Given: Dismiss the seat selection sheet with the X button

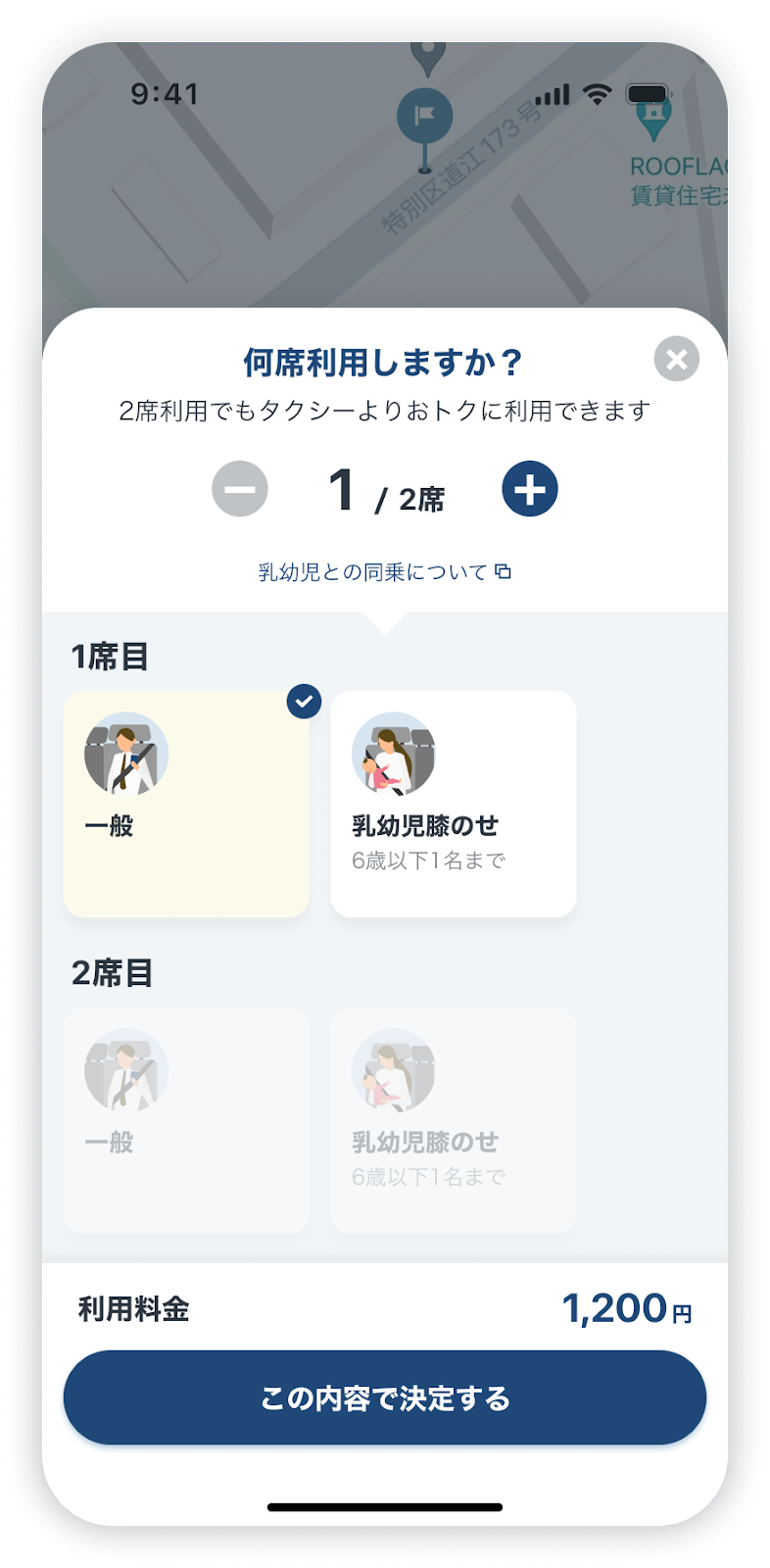Looking at the screenshot, I should 674,360.
